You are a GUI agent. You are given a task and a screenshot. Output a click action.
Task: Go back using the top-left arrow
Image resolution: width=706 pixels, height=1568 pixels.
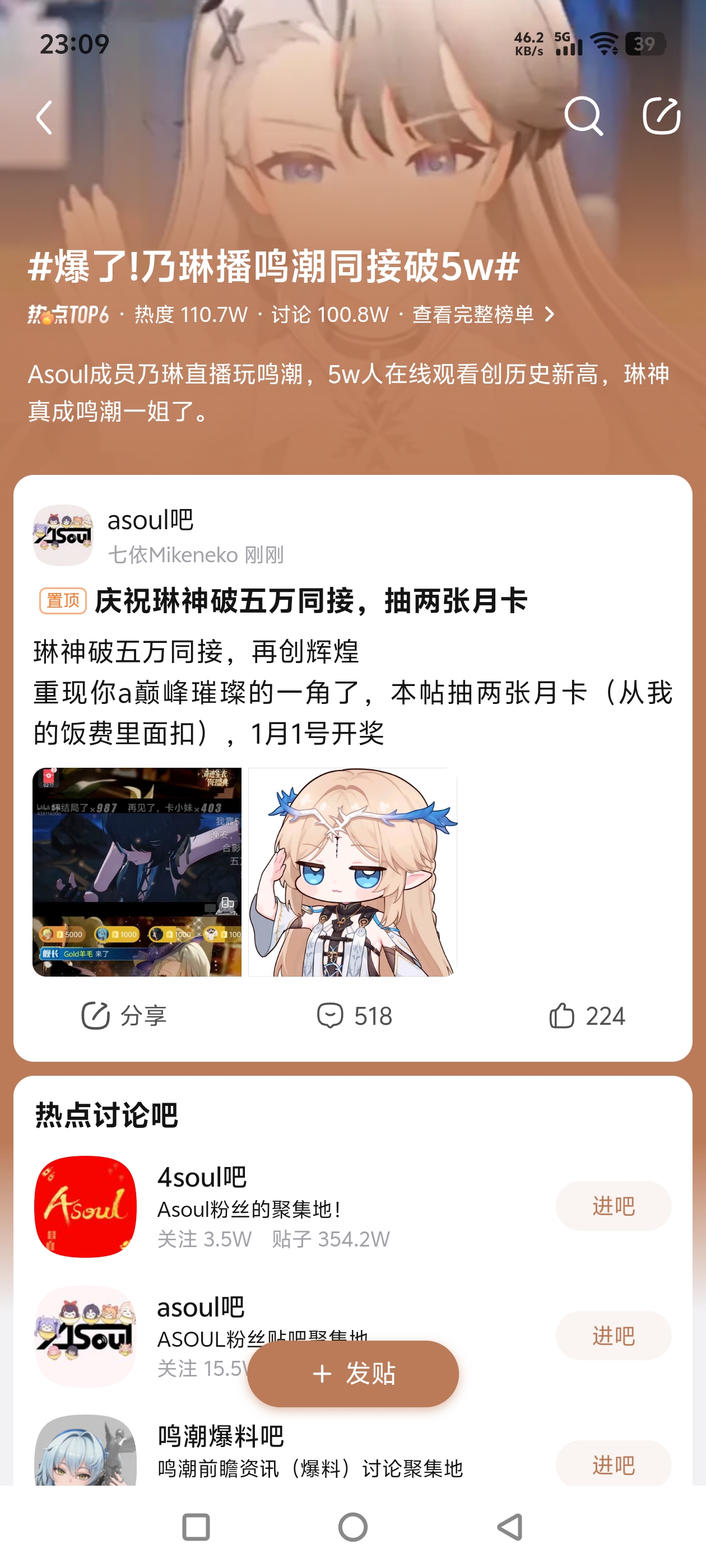coord(44,117)
